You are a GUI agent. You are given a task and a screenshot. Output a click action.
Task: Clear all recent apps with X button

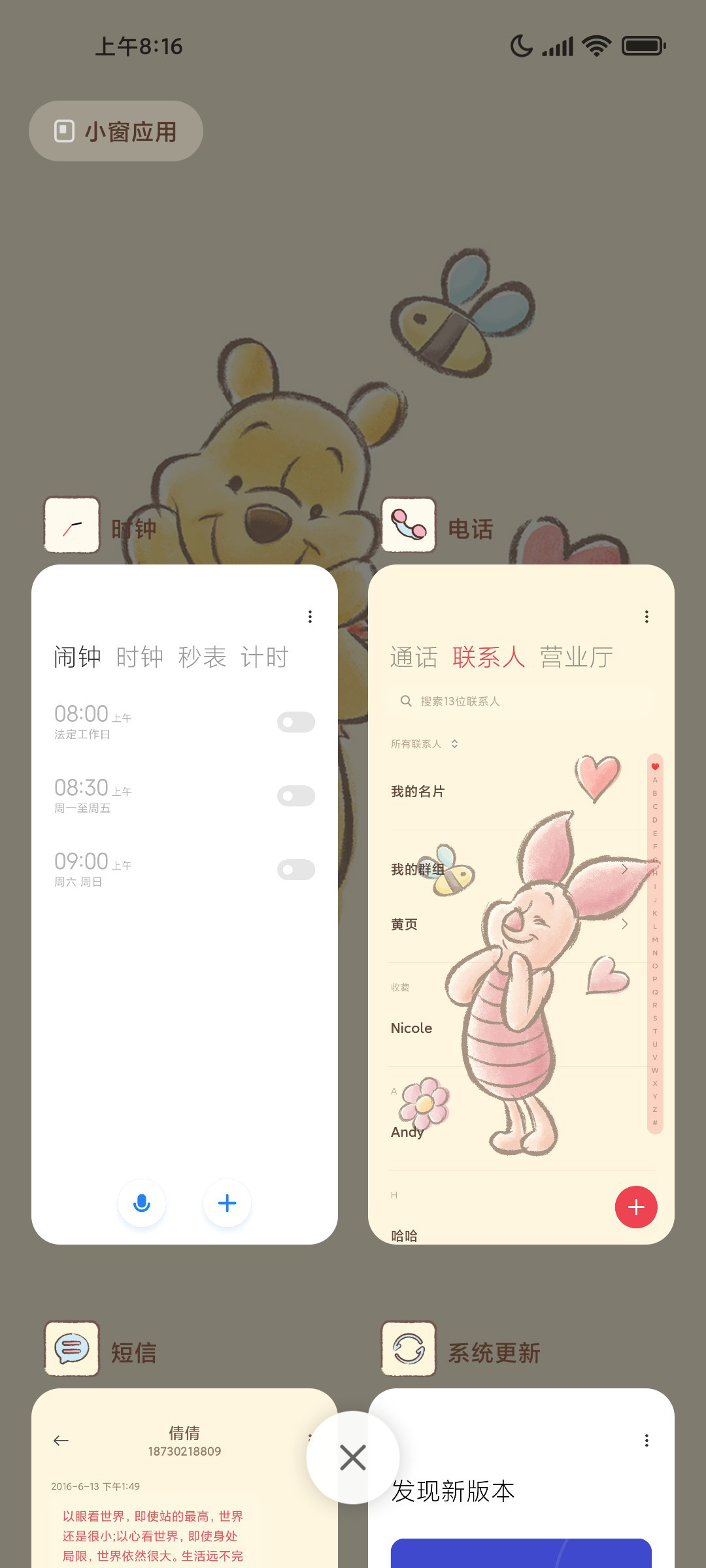(353, 1458)
